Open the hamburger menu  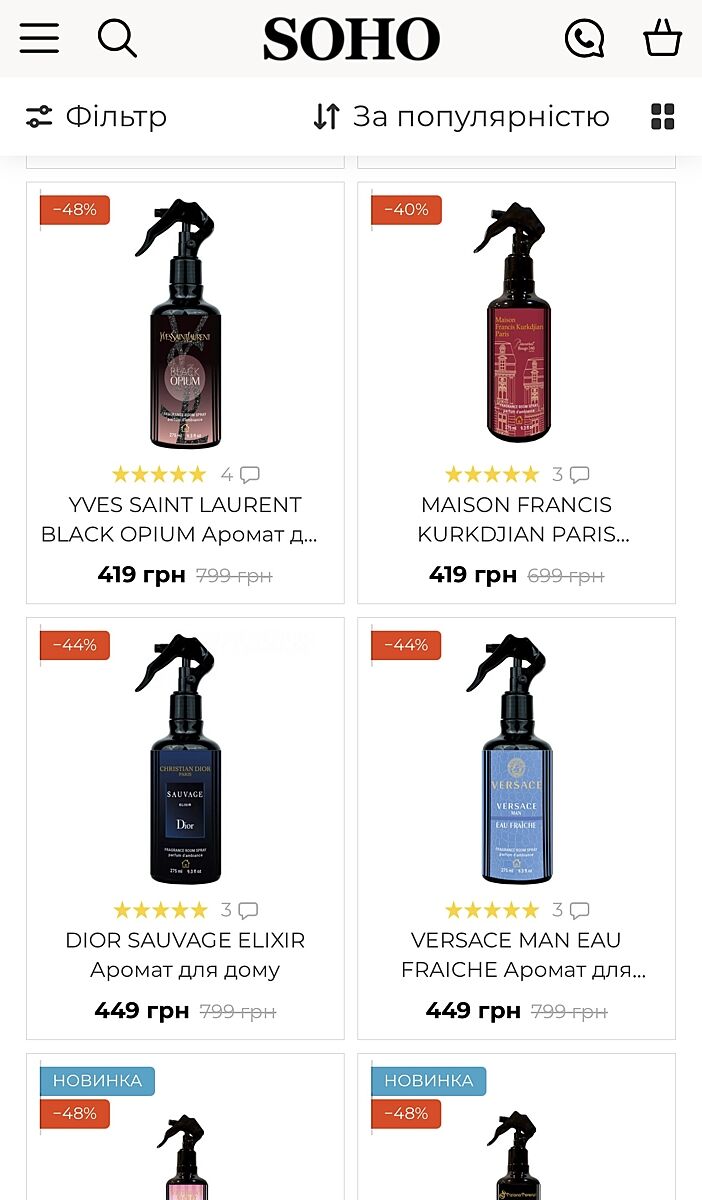39,38
